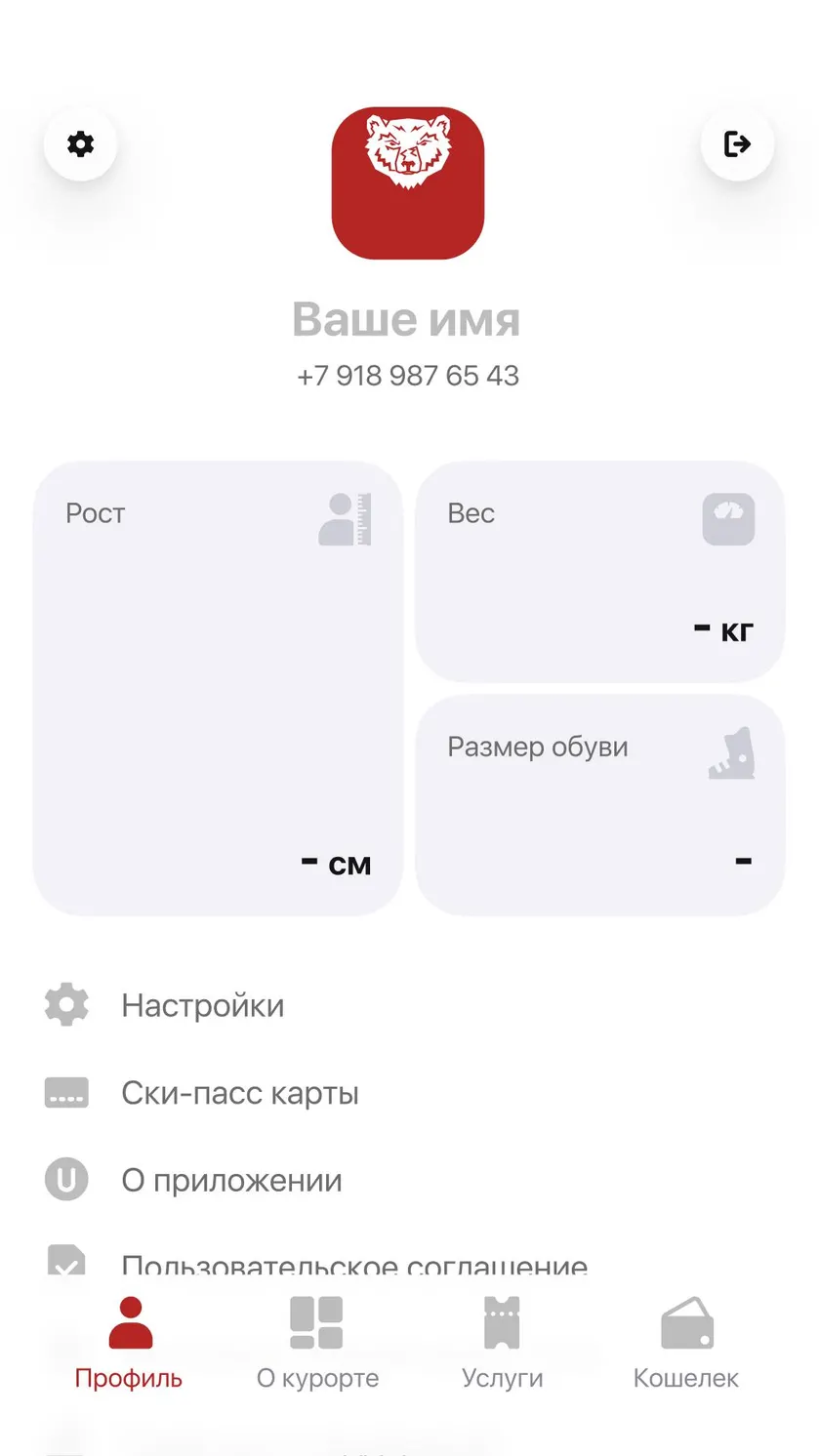Open the Рост height card
The height and width of the screenshot is (1456, 819).
[x=218, y=689]
